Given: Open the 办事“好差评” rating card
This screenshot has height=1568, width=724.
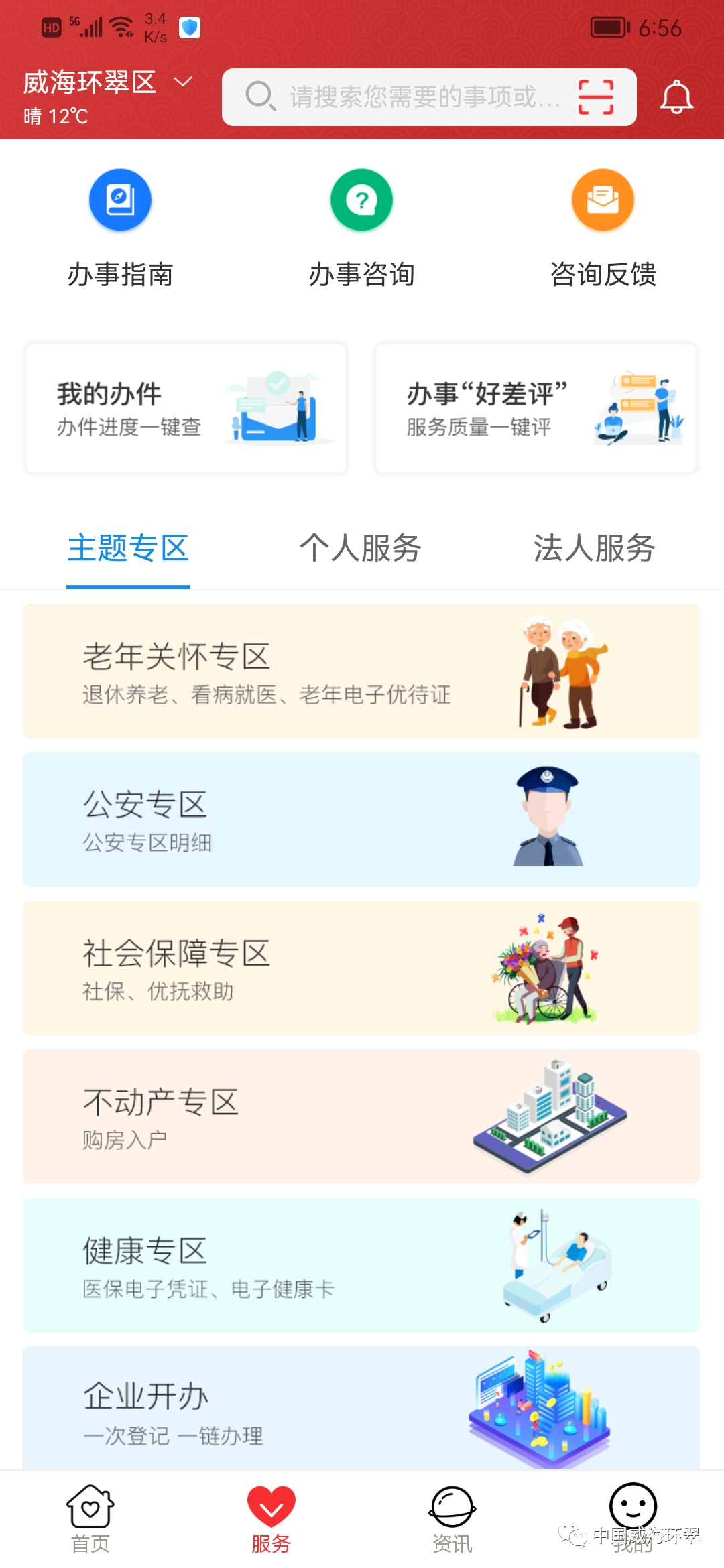Looking at the screenshot, I should click(536, 409).
